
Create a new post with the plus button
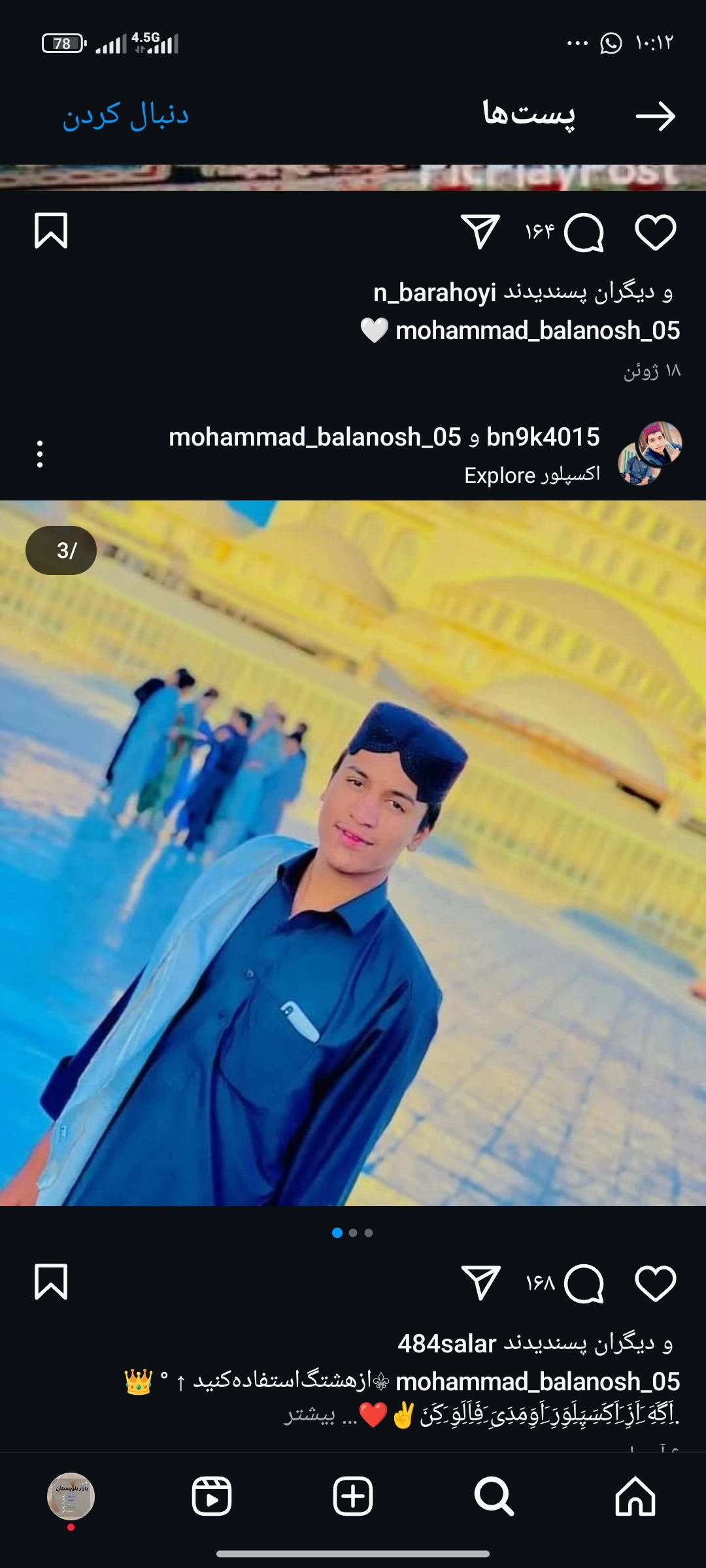353,1496
